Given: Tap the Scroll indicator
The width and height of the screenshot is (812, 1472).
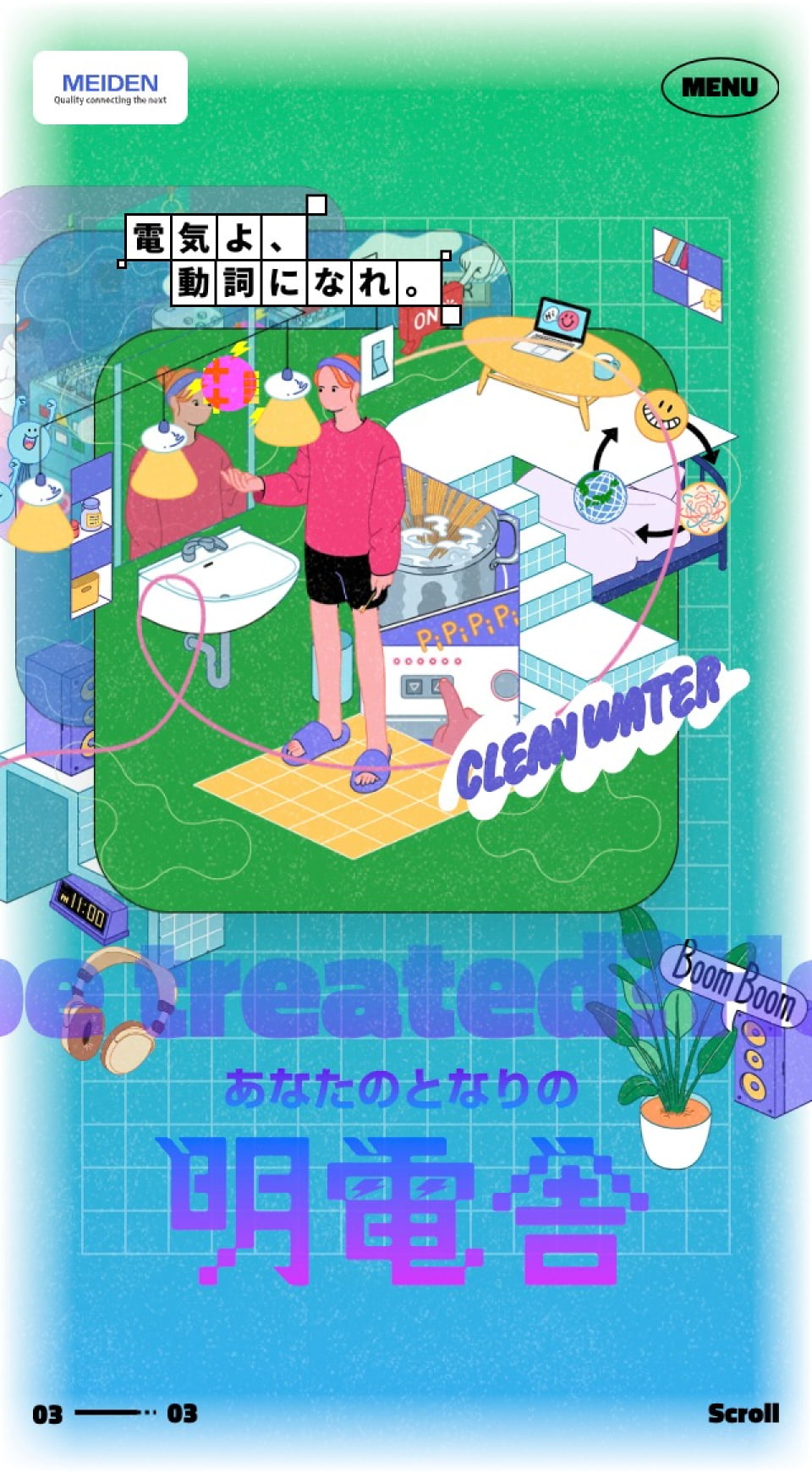Looking at the screenshot, I should pyautogui.click(x=743, y=1413).
